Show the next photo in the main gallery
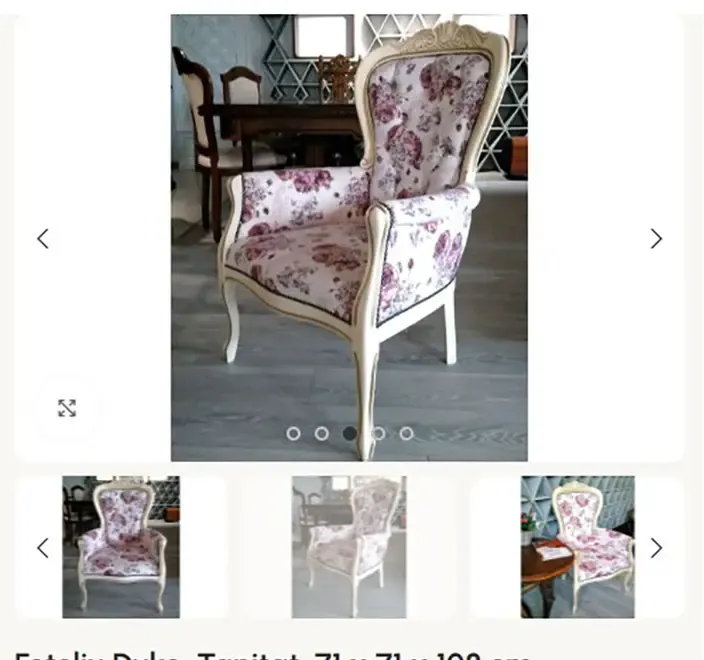The height and width of the screenshot is (660, 704). [656, 238]
